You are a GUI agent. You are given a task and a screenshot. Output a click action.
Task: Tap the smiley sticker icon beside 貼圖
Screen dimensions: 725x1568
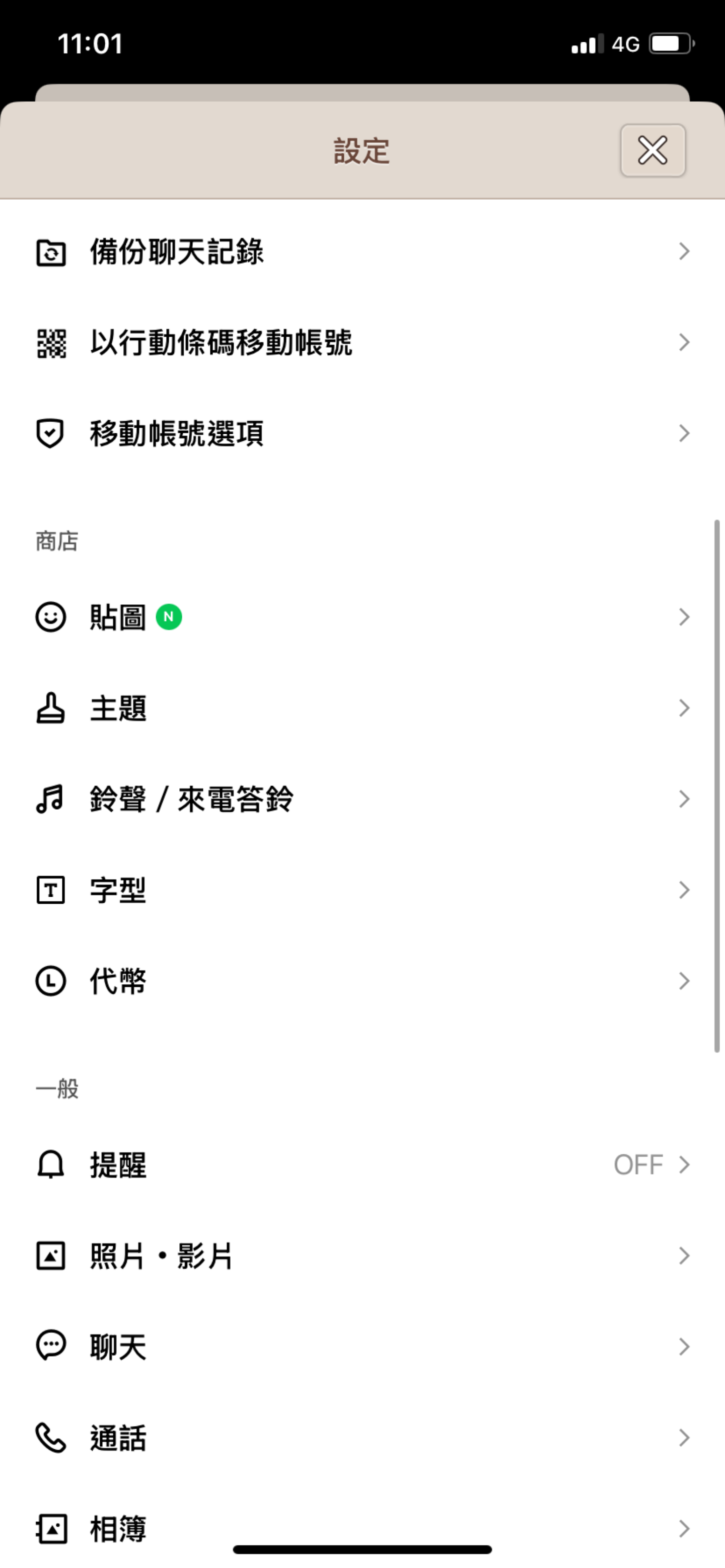point(50,617)
